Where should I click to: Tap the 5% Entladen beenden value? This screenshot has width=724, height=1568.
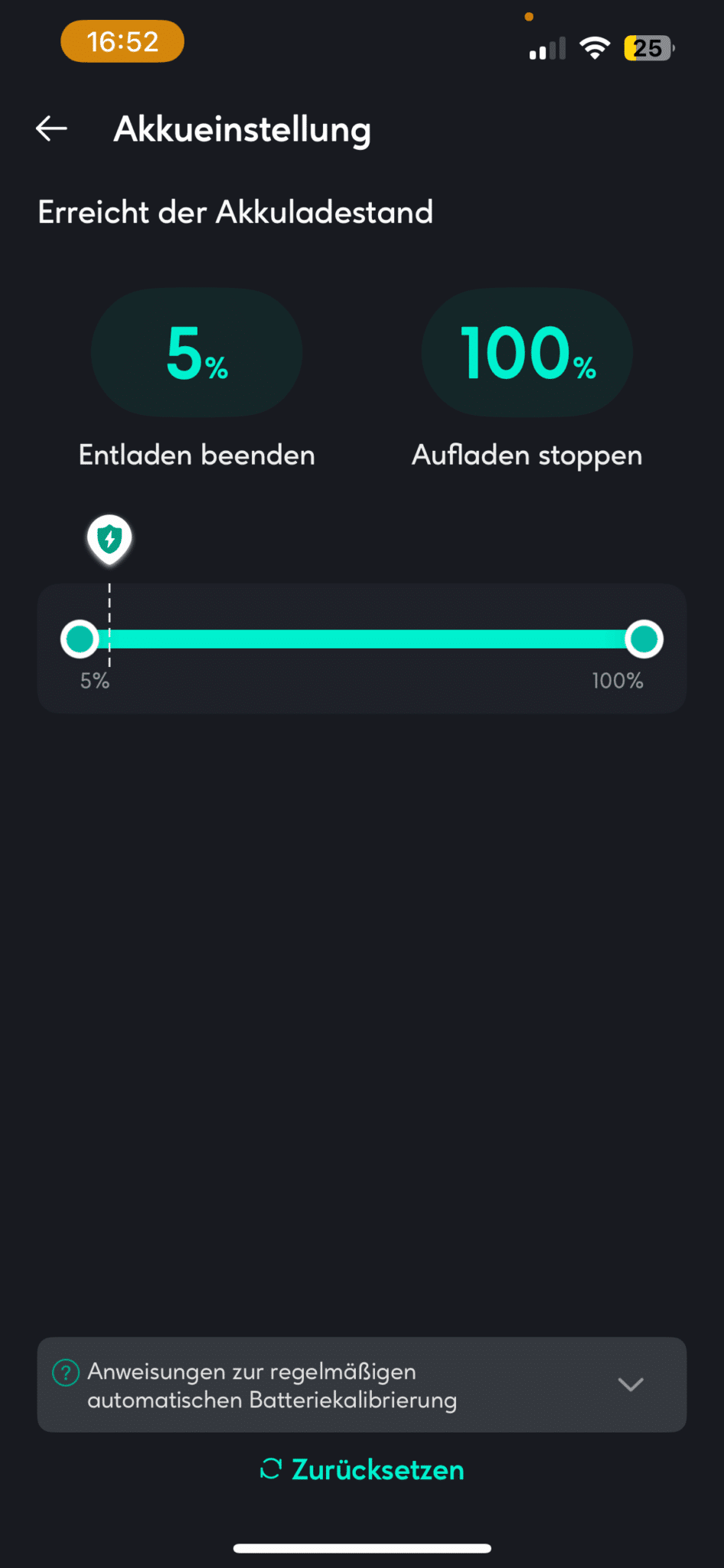pos(197,352)
